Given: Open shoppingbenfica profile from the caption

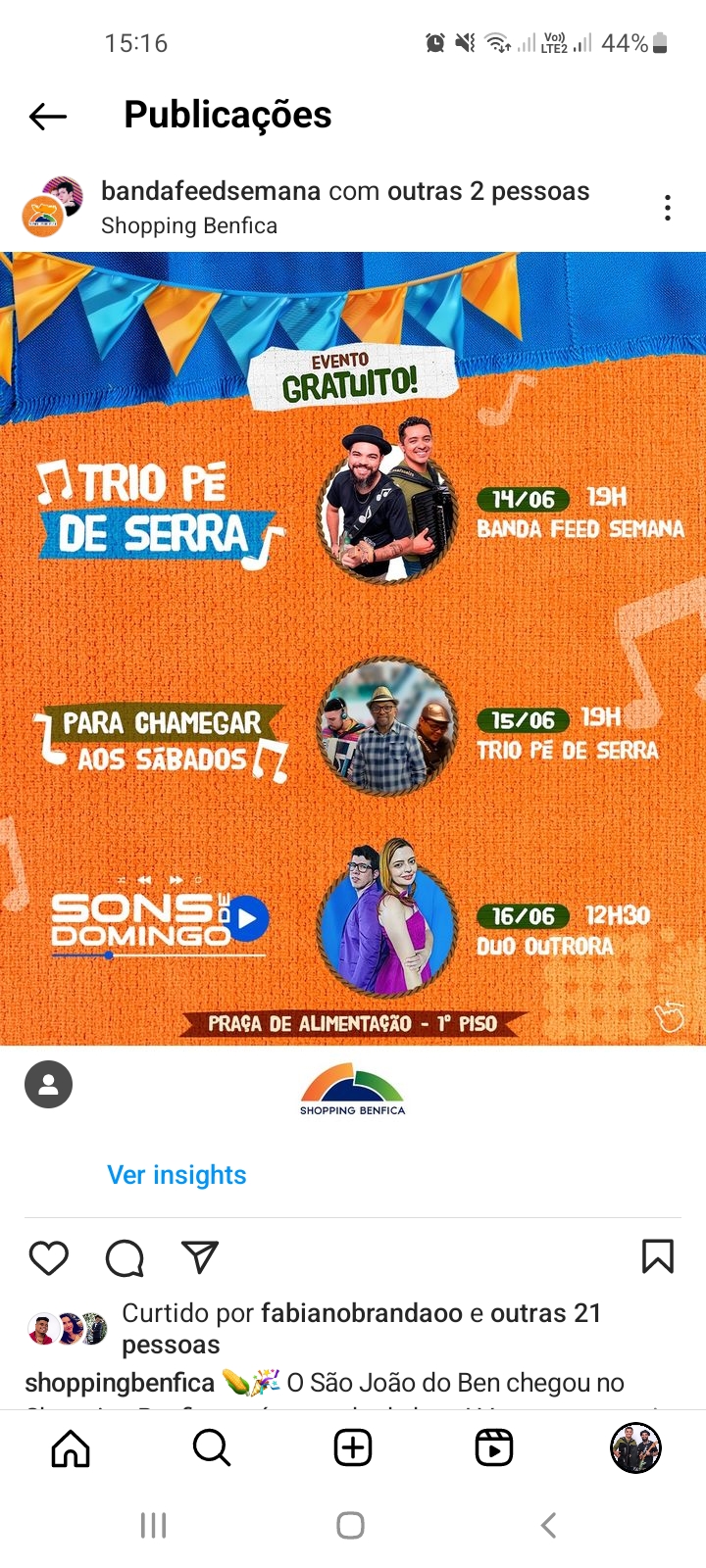Looking at the screenshot, I should pyautogui.click(x=119, y=1383).
